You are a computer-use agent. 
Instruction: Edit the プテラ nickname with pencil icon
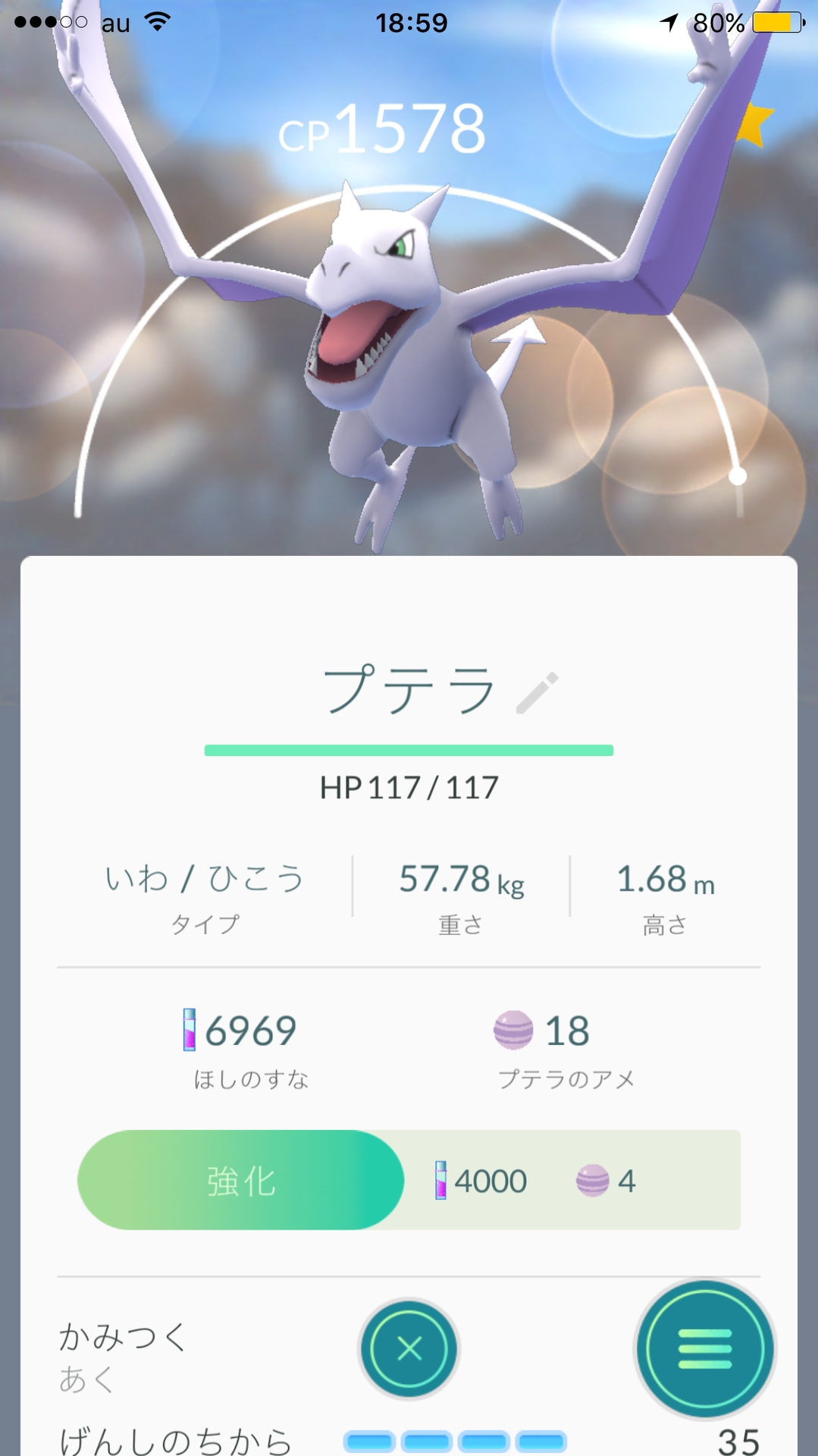click(x=537, y=692)
